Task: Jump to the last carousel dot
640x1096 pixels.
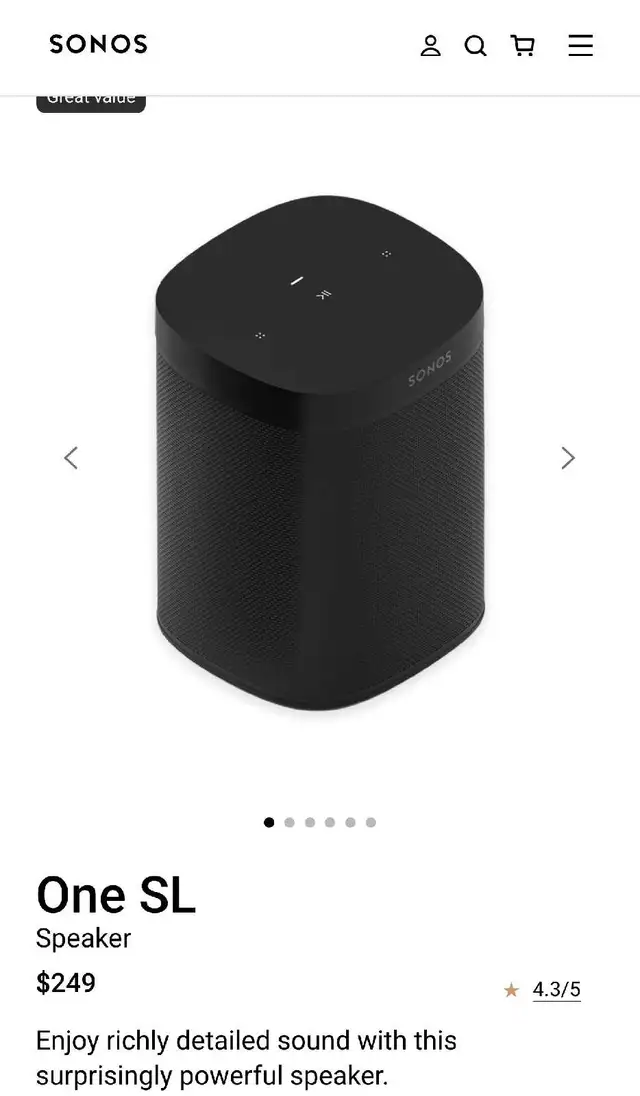Action: [x=370, y=822]
